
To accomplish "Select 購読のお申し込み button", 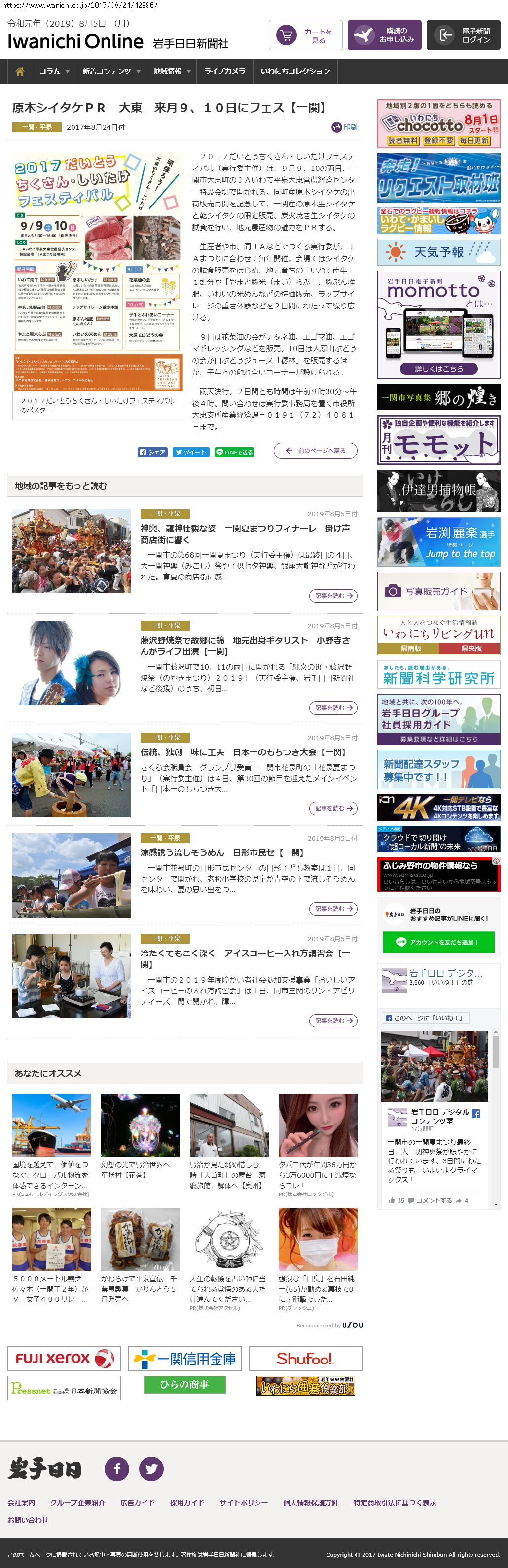I will click(x=384, y=35).
